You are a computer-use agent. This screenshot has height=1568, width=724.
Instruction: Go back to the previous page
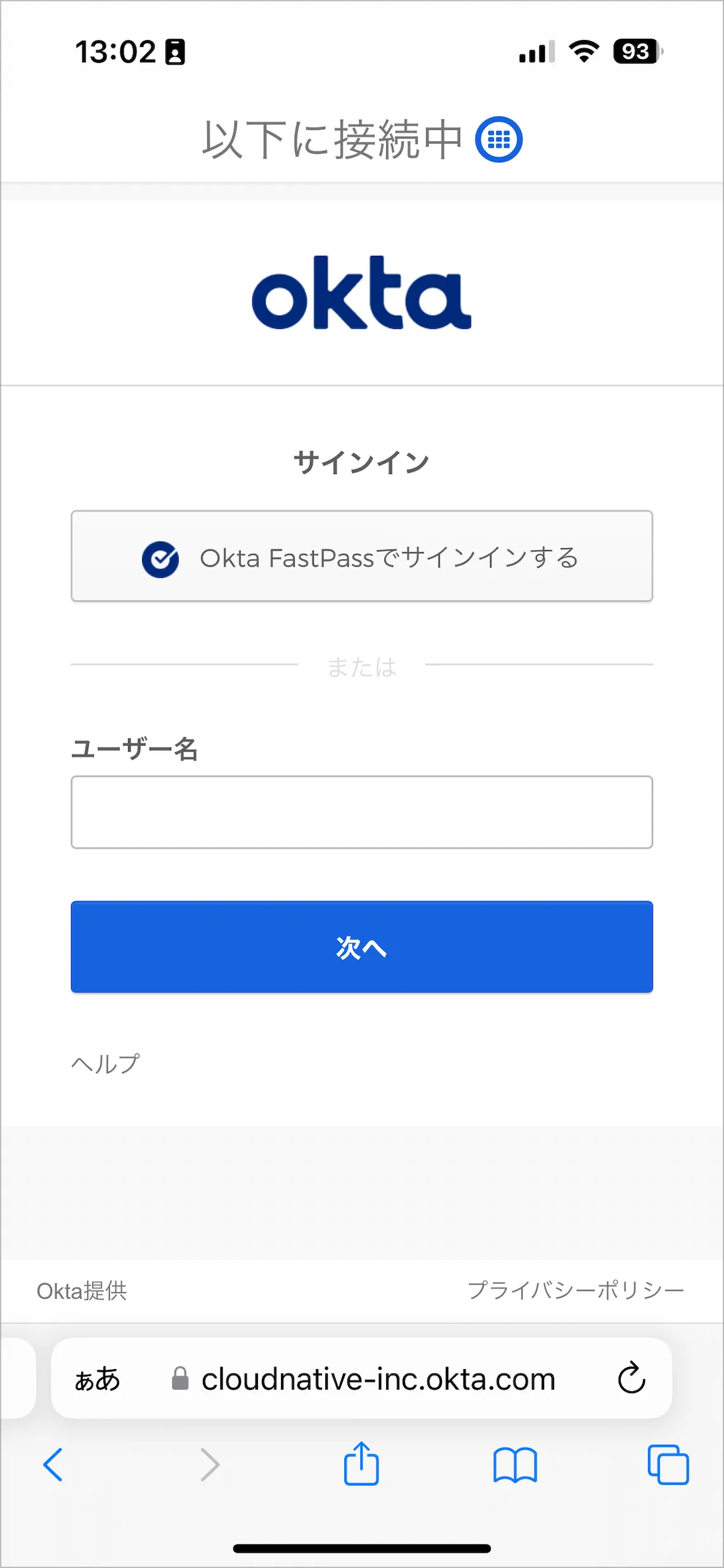click(x=53, y=1465)
